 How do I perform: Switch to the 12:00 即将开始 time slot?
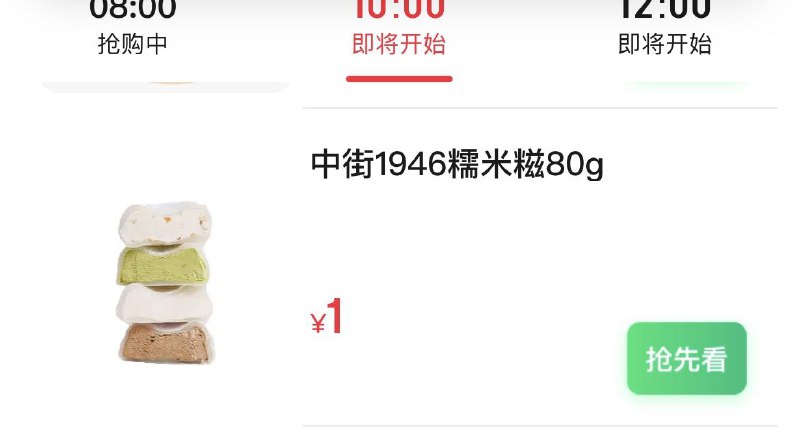click(665, 28)
